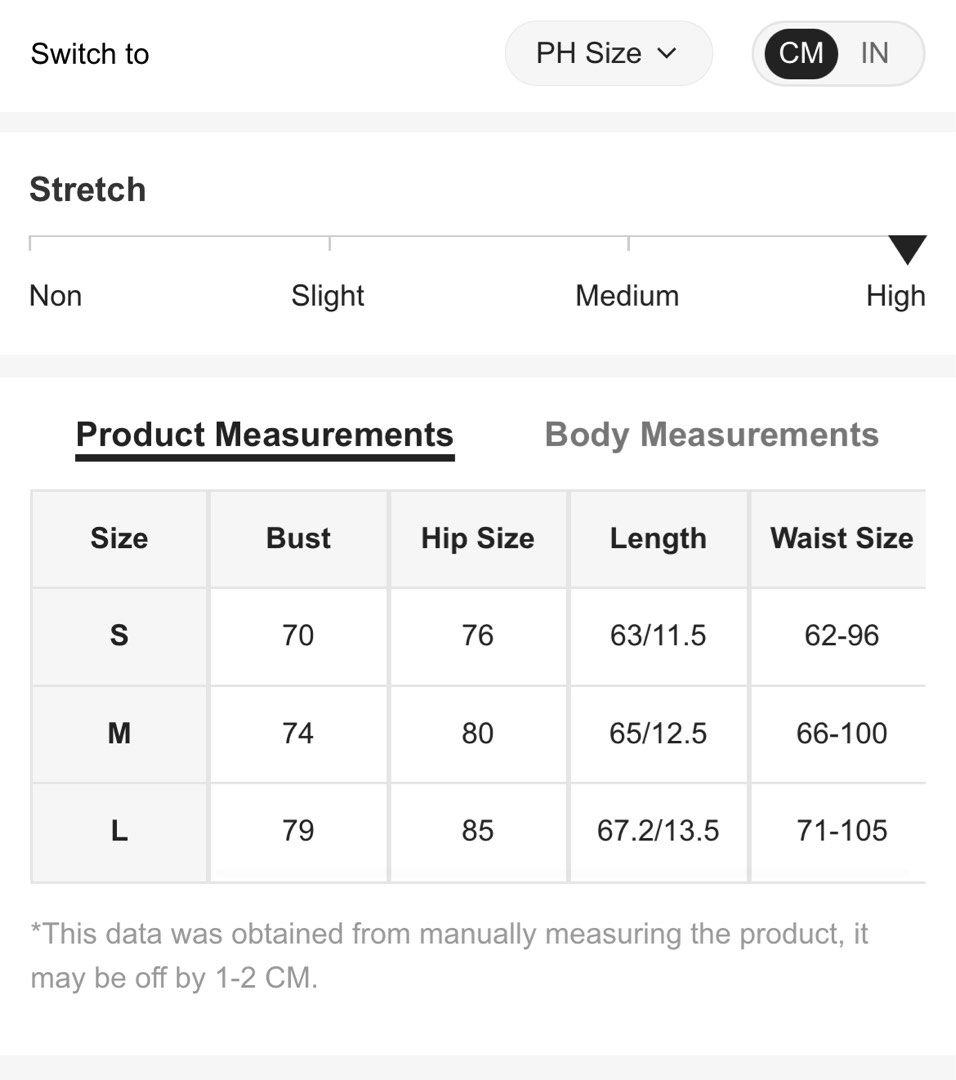Select size S row in the table
Screen dimensions: 956x1080
[118, 636]
